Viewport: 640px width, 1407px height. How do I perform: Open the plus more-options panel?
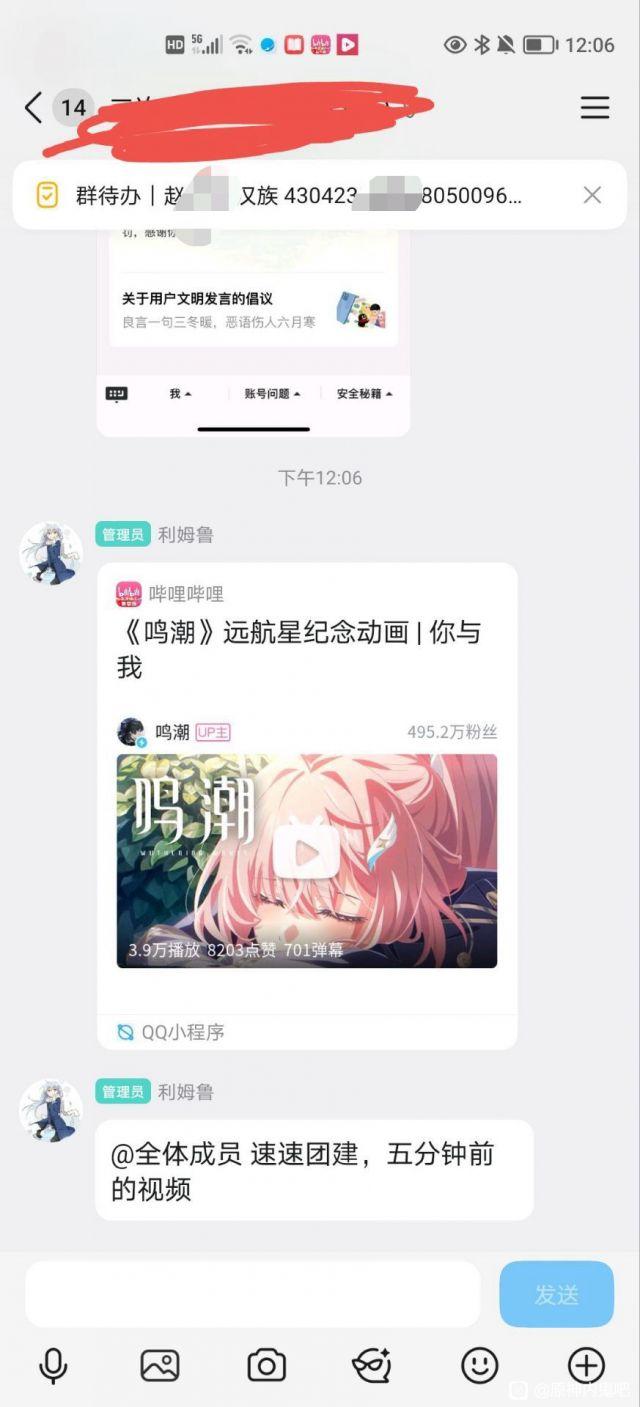point(586,1365)
